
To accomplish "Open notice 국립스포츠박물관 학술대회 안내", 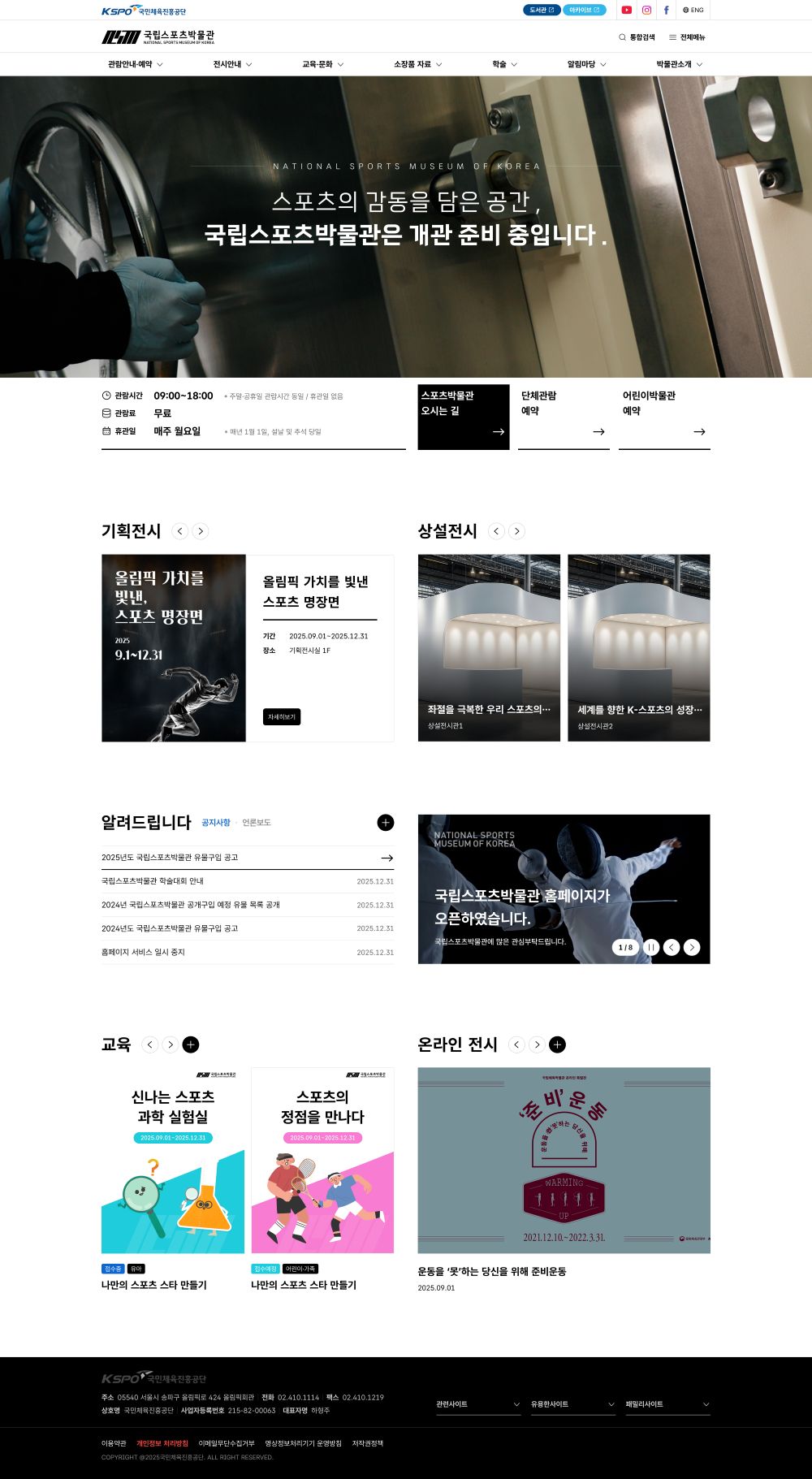I will (153, 881).
